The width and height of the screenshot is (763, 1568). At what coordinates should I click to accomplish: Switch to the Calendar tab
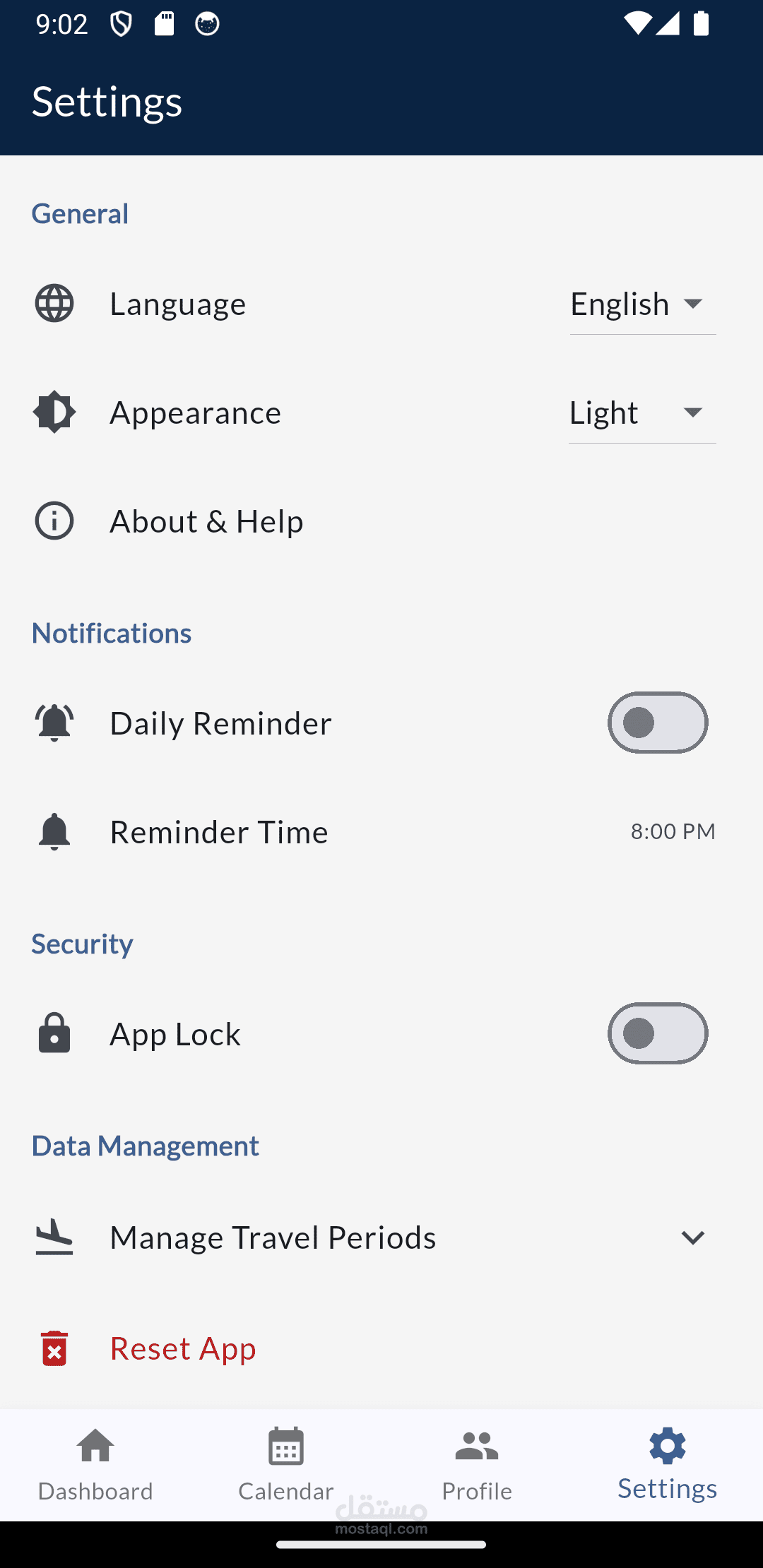pos(286,1465)
